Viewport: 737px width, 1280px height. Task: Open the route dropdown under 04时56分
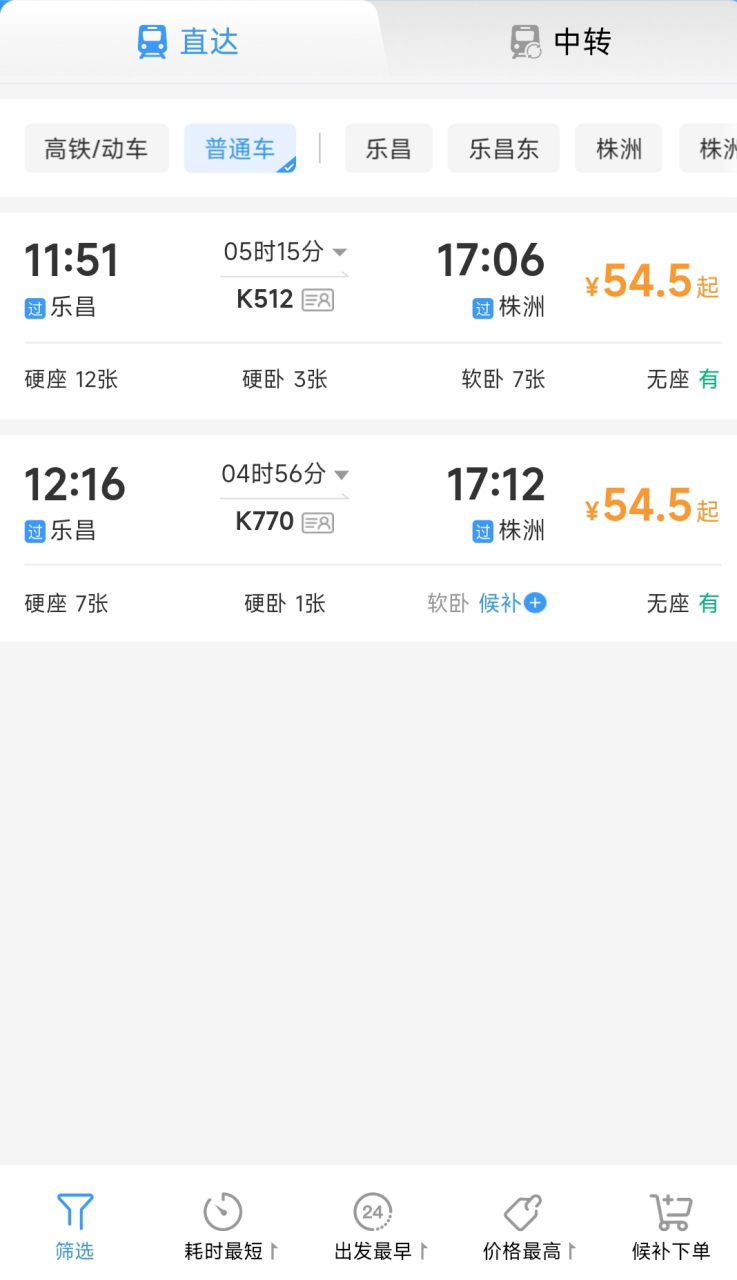(340, 475)
